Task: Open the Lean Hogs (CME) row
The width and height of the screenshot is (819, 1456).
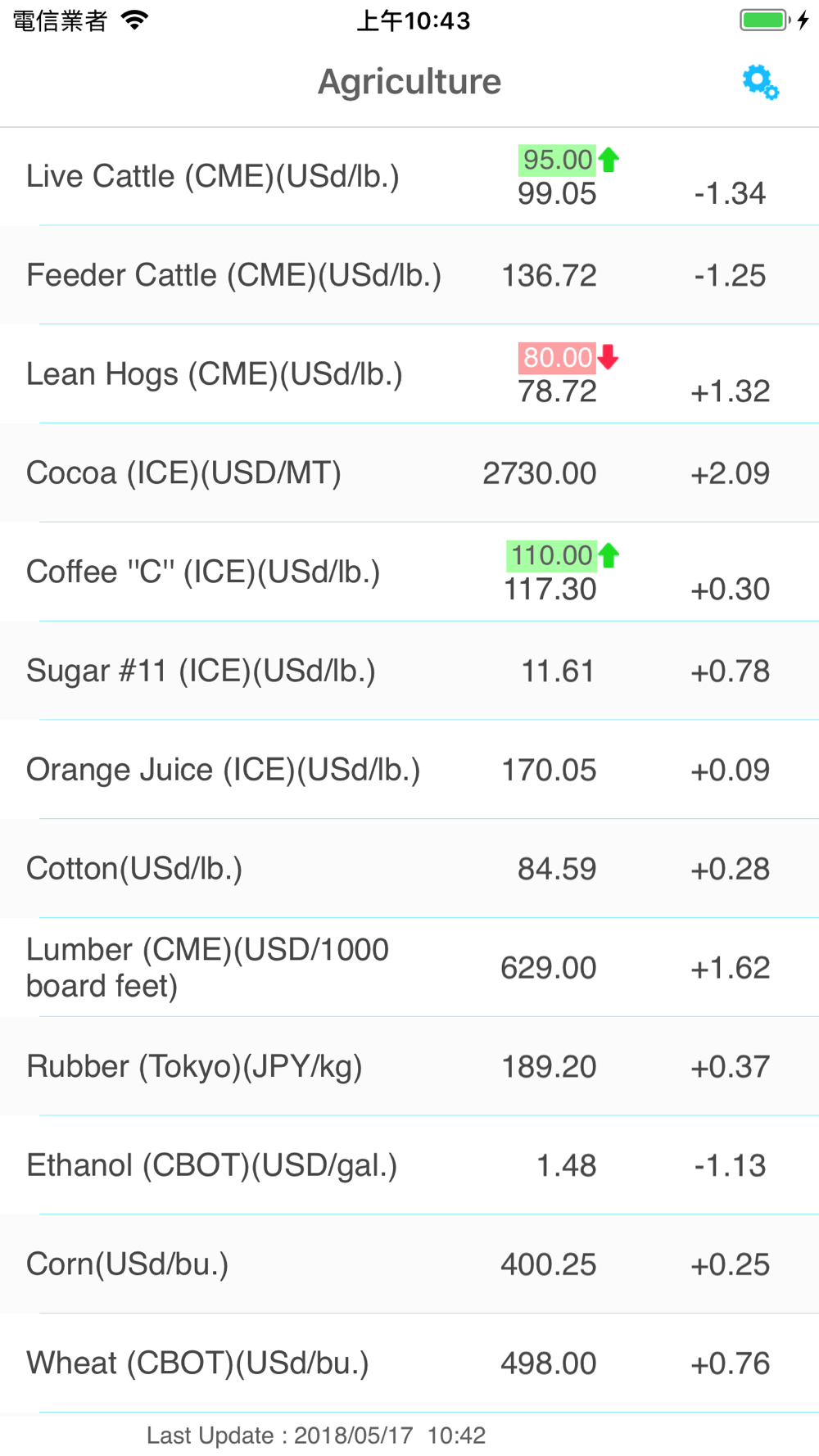Action: (409, 374)
